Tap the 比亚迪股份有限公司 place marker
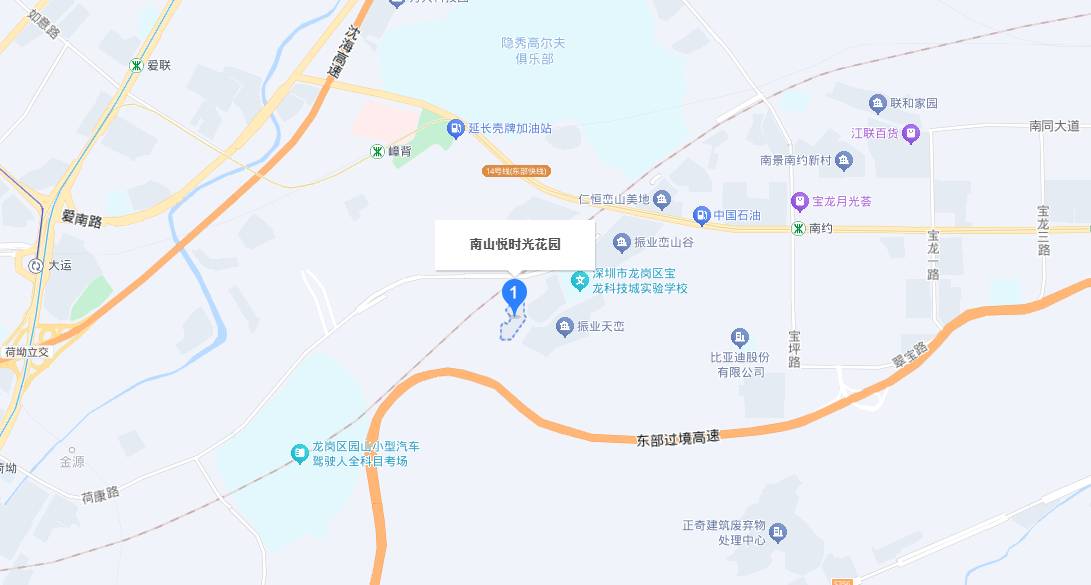The height and width of the screenshot is (585, 1091). coord(740,337)
